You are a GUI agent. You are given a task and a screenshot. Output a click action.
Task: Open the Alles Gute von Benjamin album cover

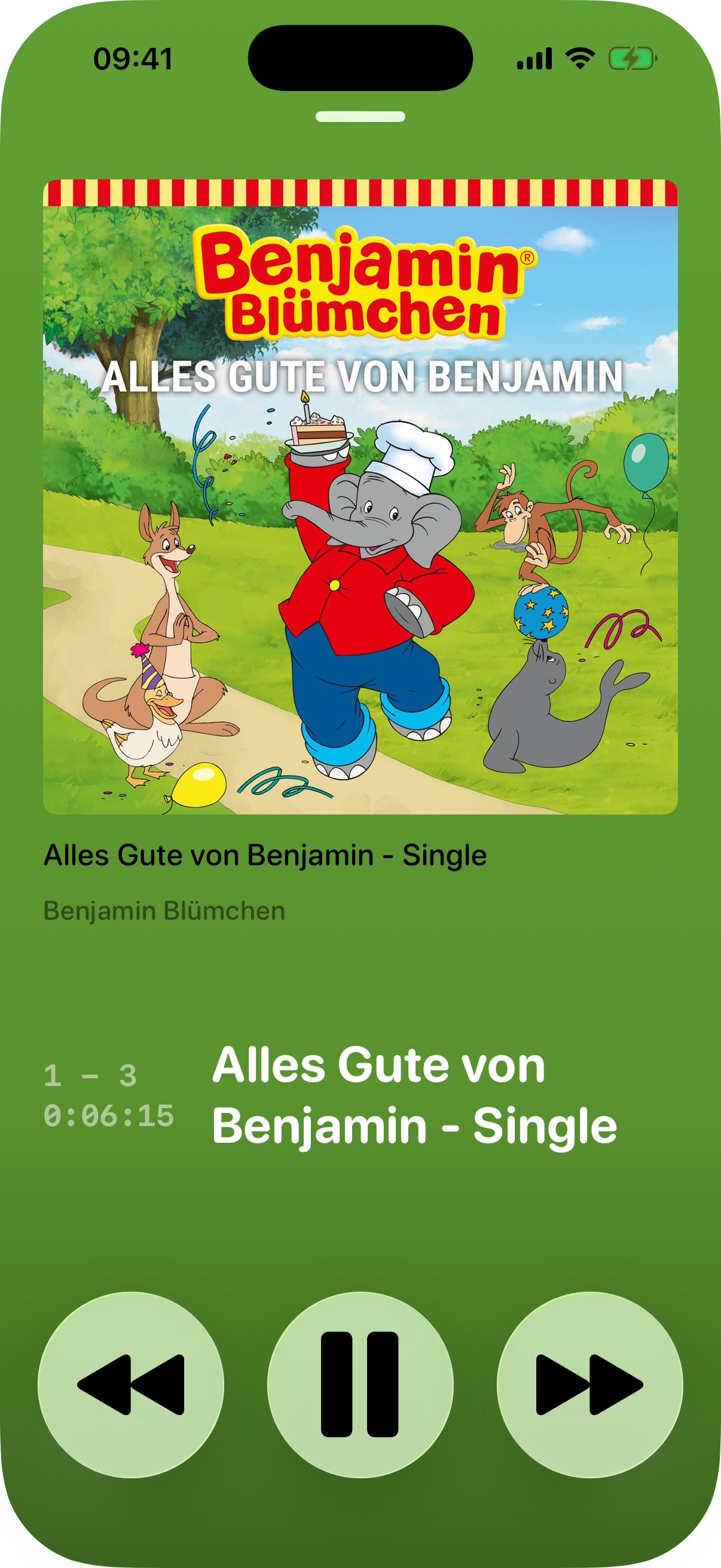[360, 497]
